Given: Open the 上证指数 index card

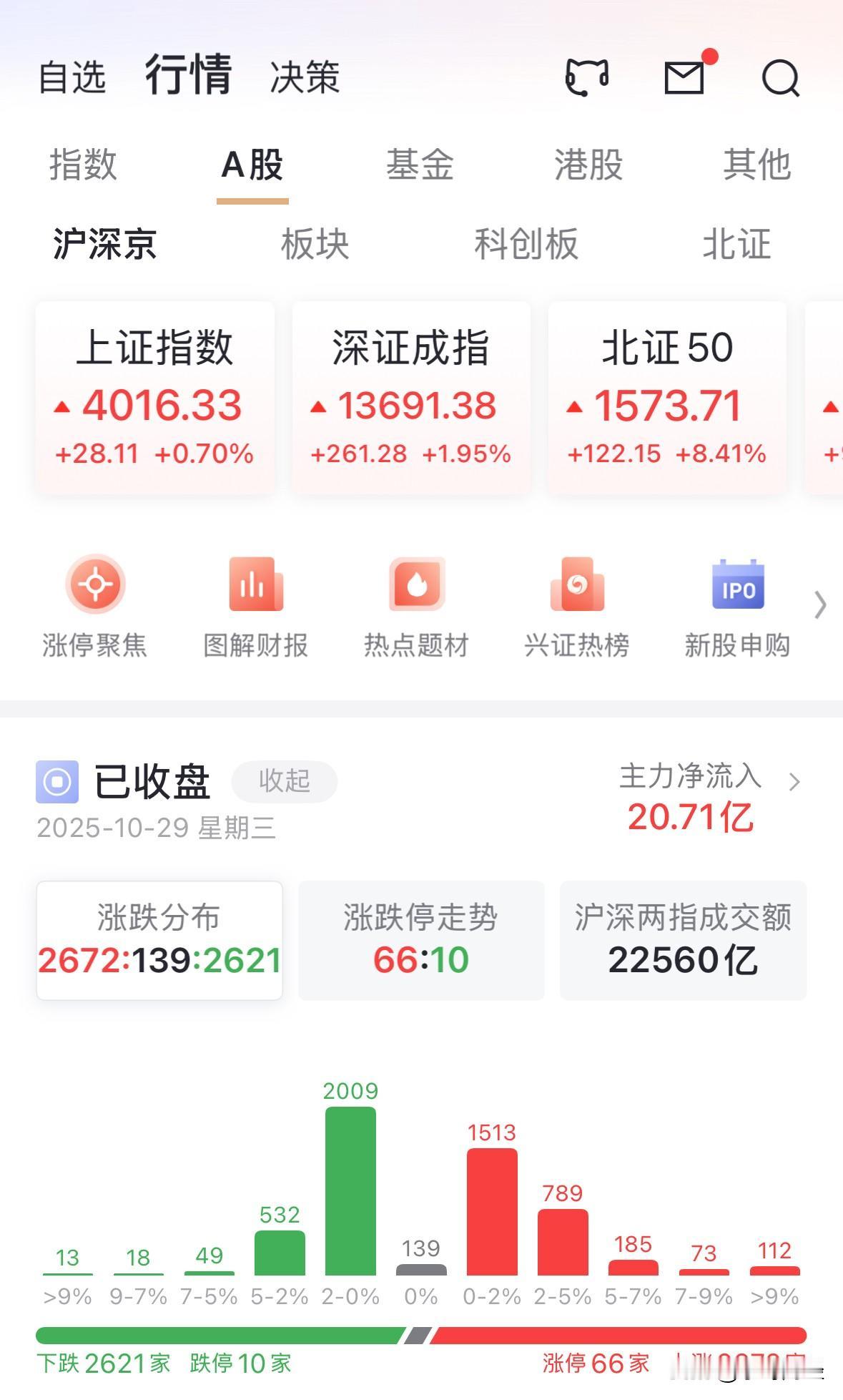Looking at the screenshot, I should pyautogui.click(x=154, y=397).
